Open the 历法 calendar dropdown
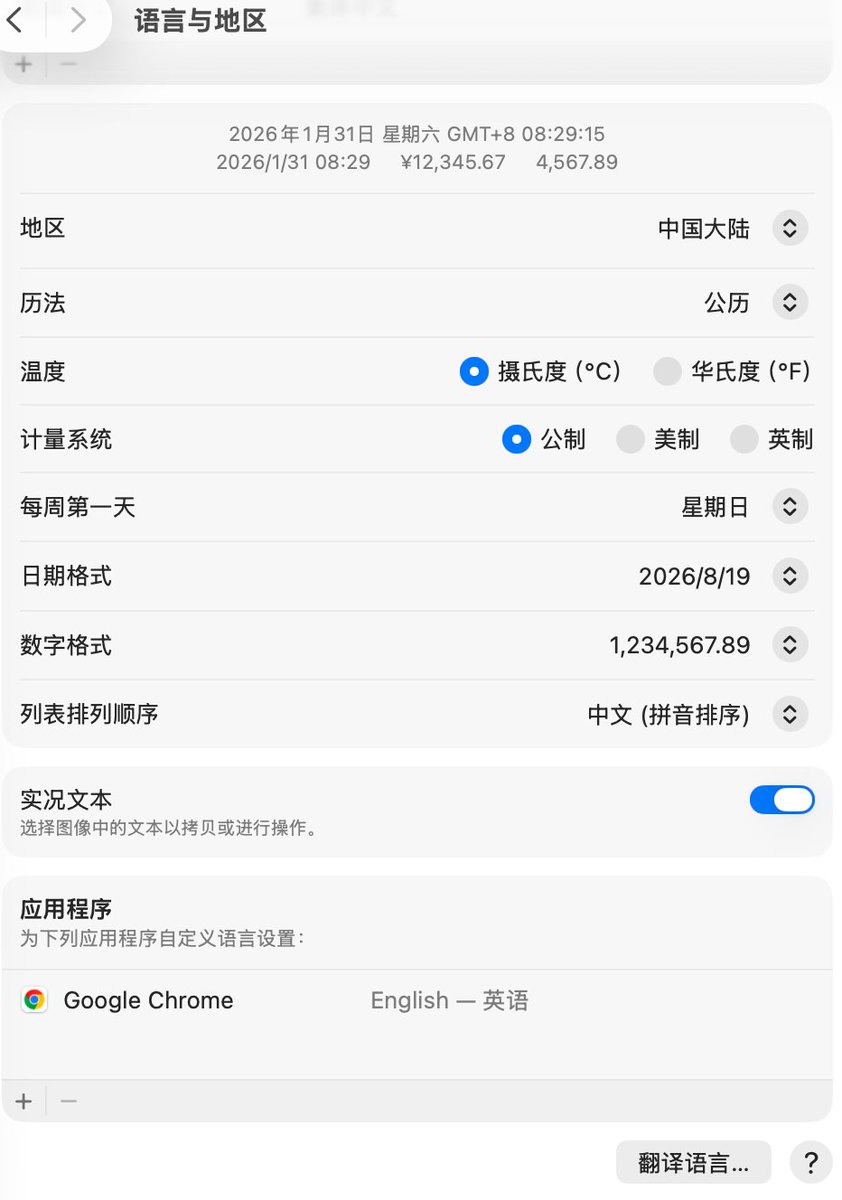The width and height of the screenshot is (842, 1200). (x=789, y=302)
